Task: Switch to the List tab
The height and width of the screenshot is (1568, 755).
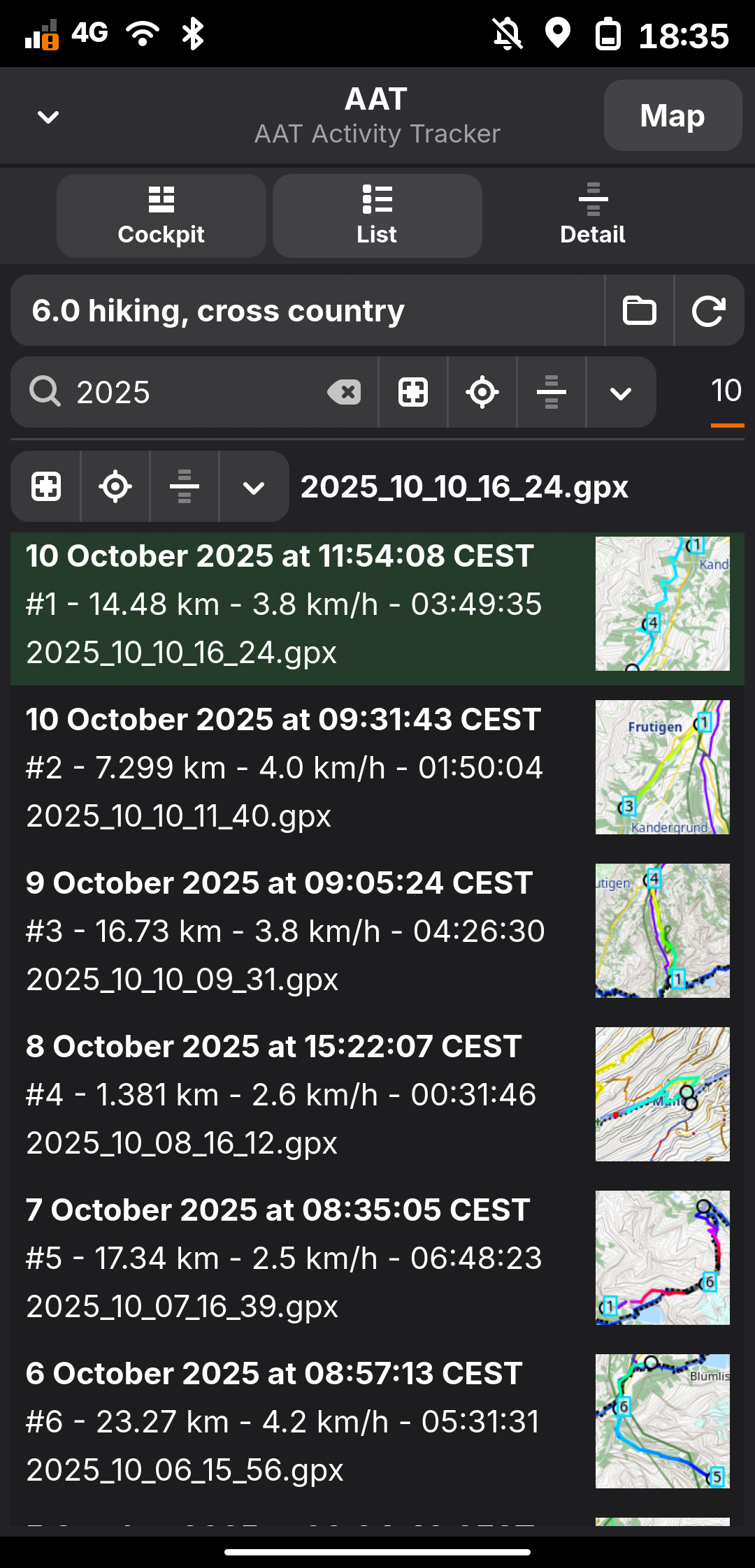Action: point(377,216)
